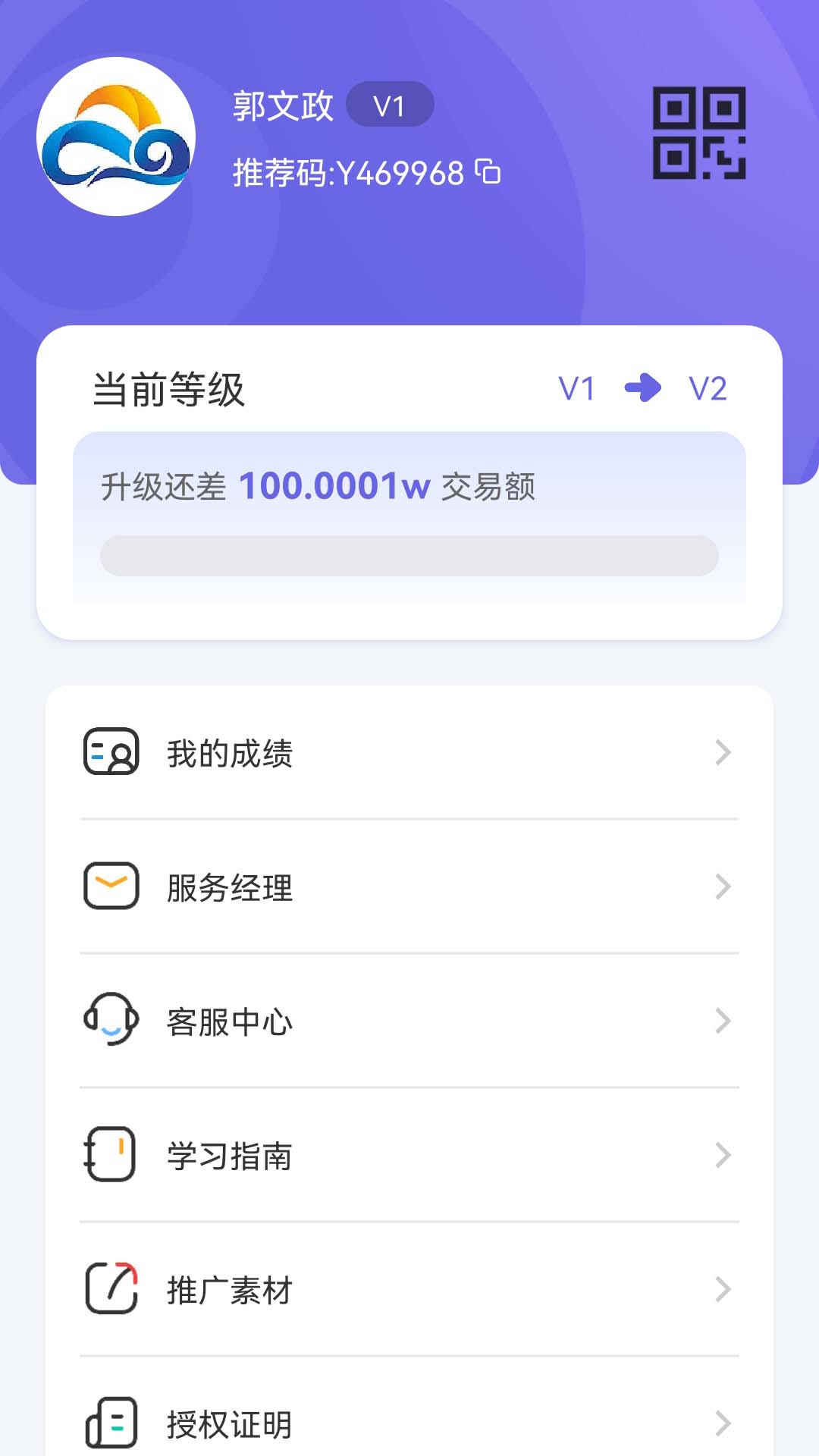Open 服务经理 row

point(409,886)
